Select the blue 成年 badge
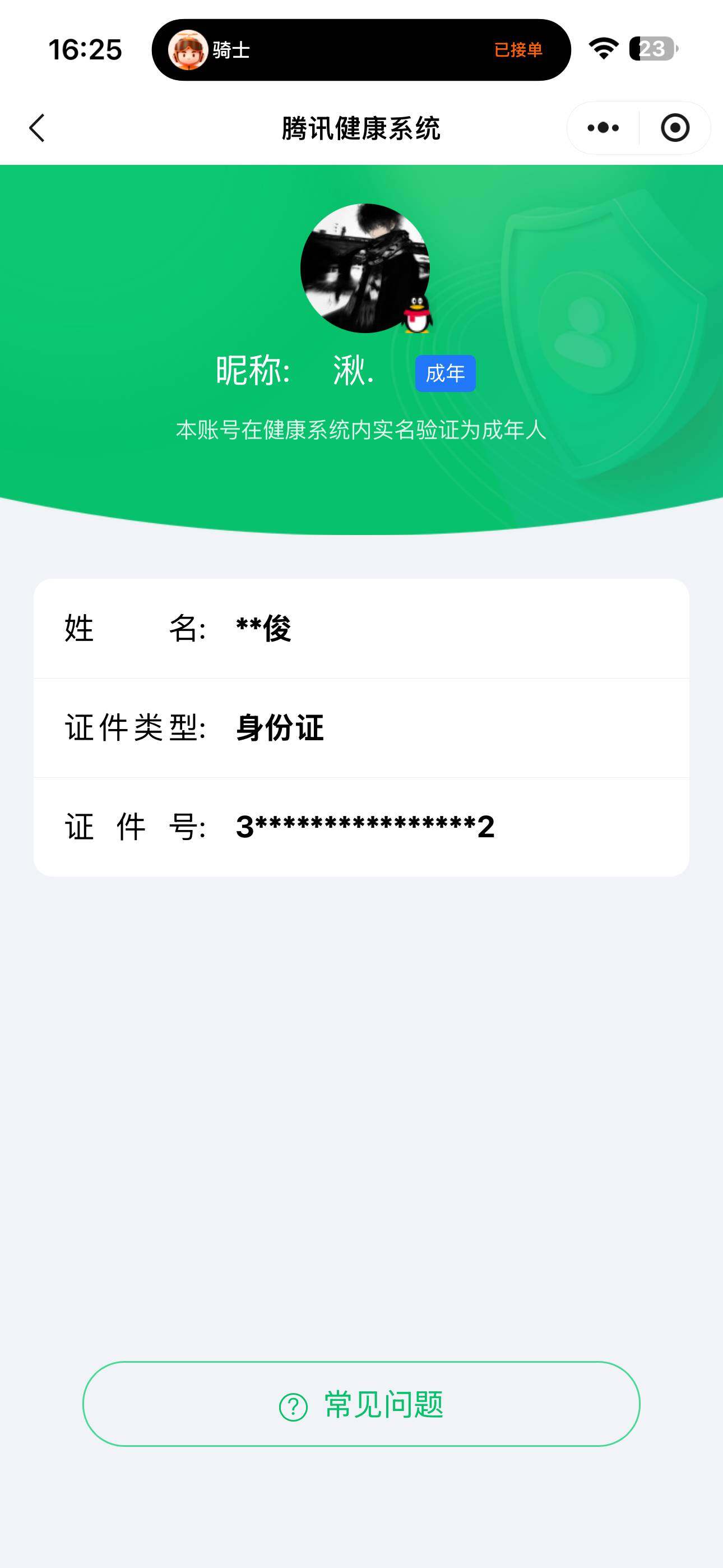Screen dimensions: 723x1568 click(446, 373)
